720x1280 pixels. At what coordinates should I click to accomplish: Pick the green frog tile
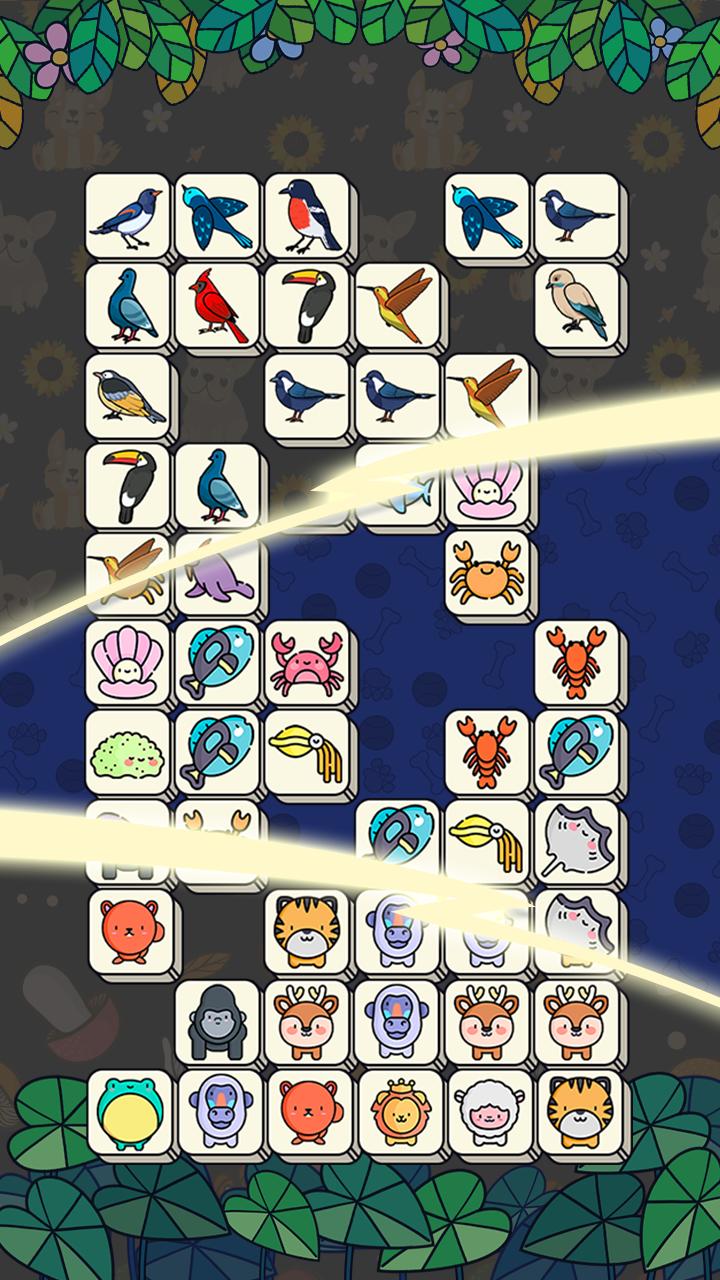click(128, 1113)
